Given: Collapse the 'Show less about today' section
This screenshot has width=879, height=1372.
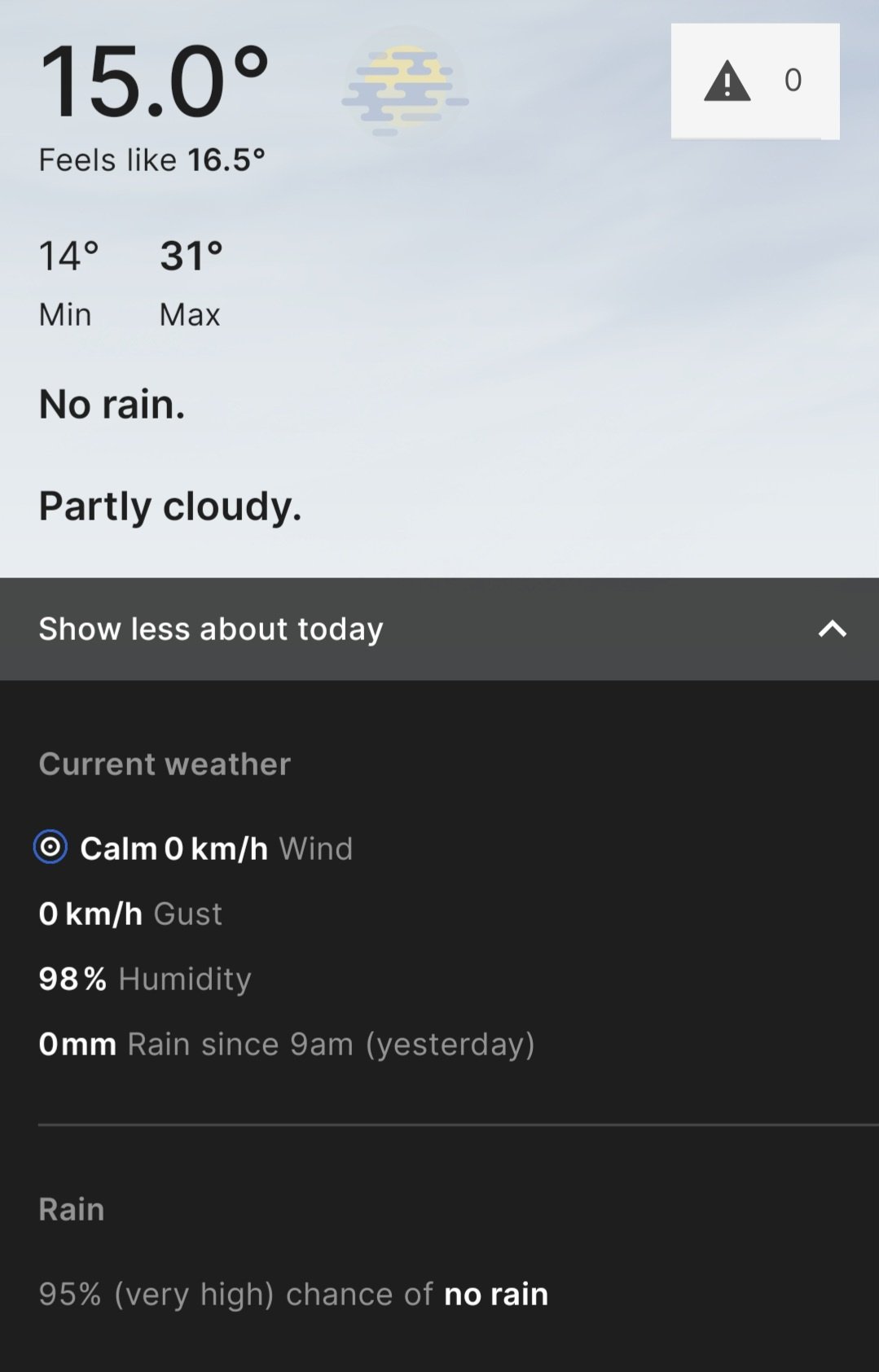Looking at the screenshot, I should tap(438, 629).
